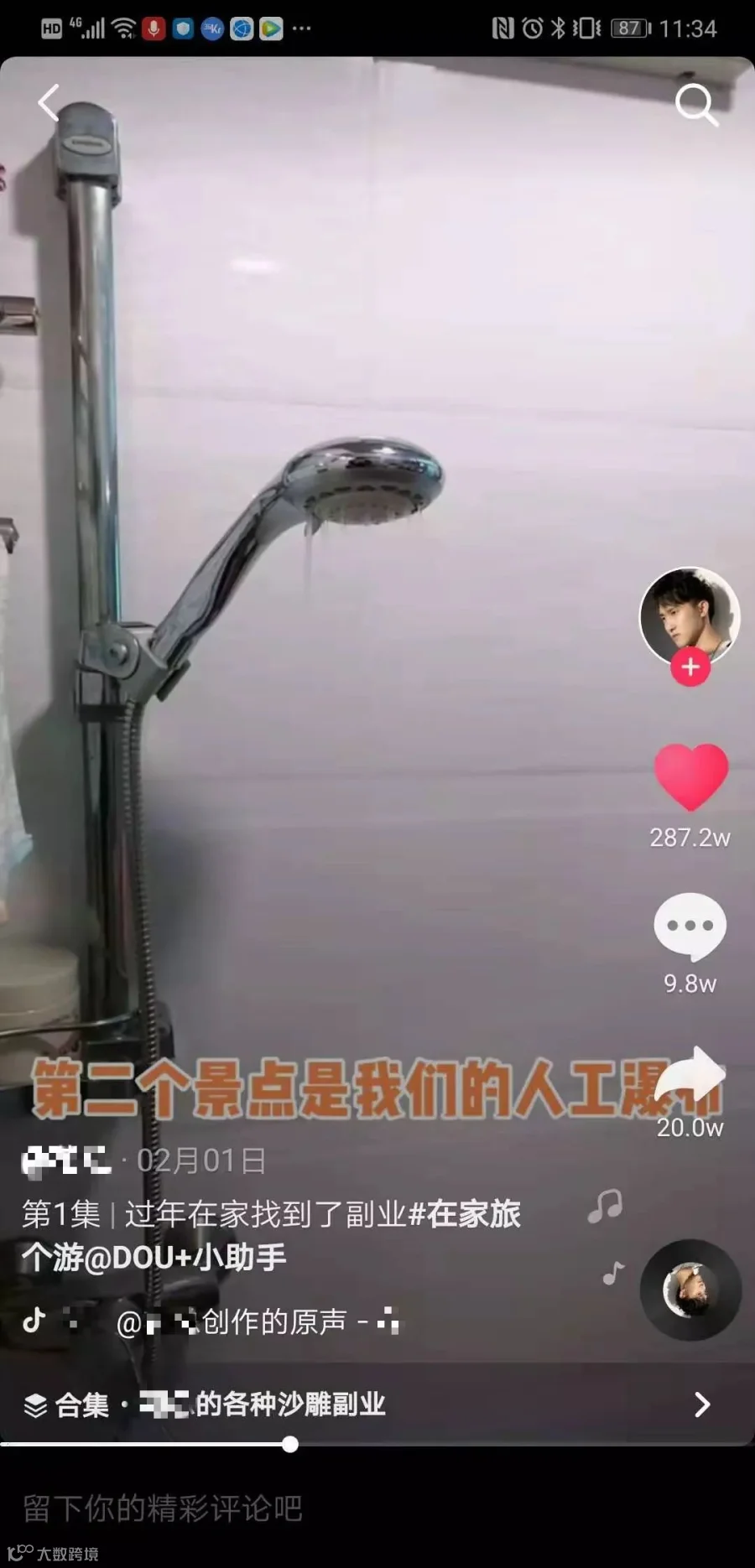Open the spinning music disc
The height and width of the screenshot is (1568, 755).
690,1291
